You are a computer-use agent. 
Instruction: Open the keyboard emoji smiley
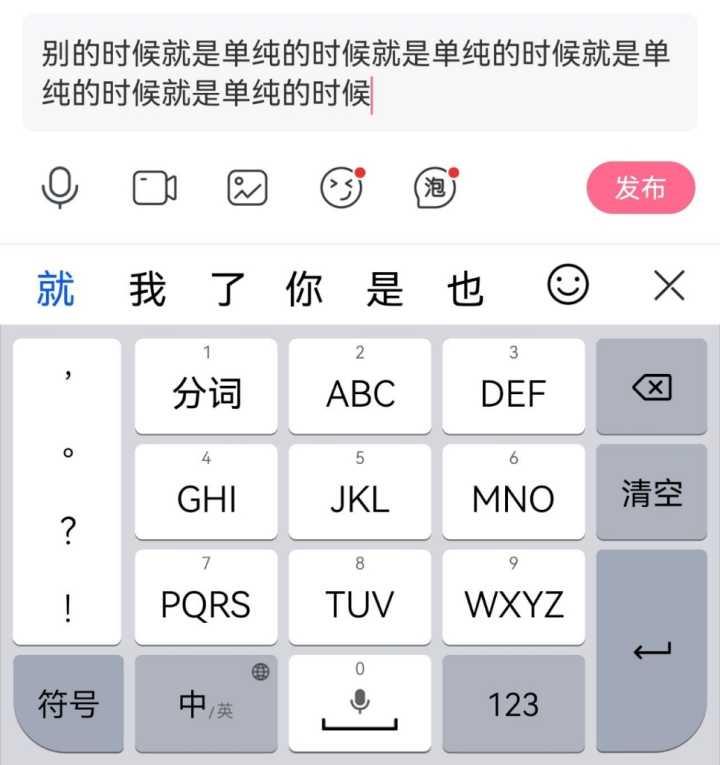568,287
